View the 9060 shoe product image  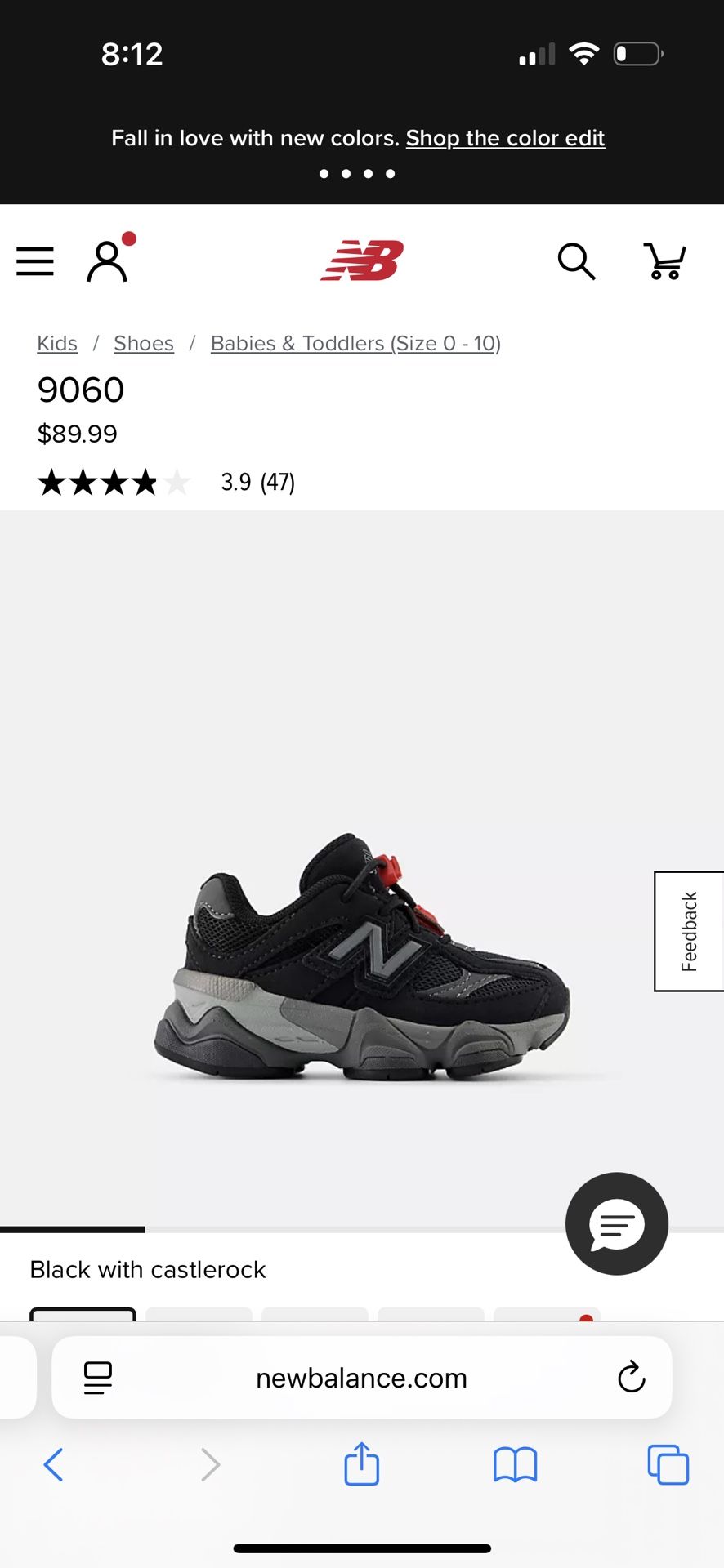[361, 955]
